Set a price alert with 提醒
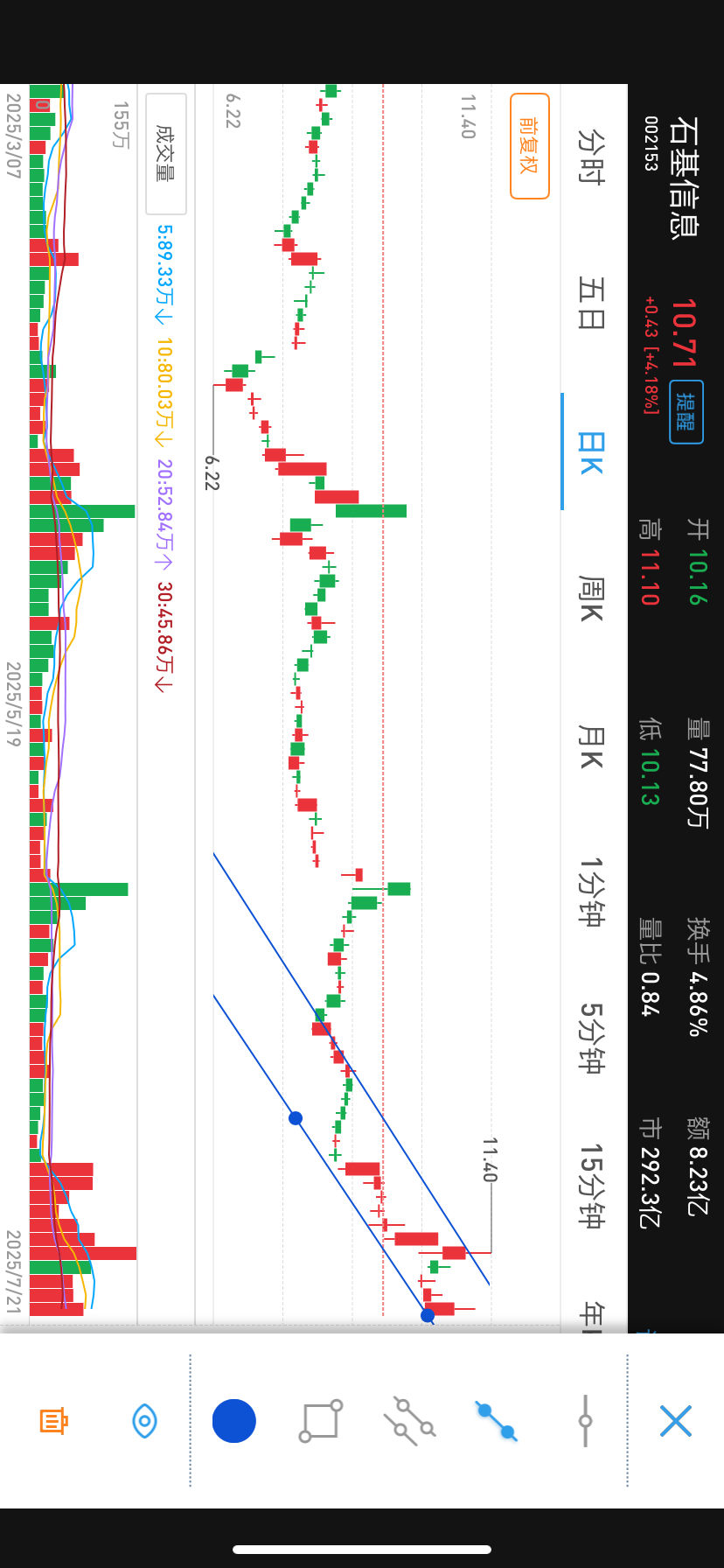The image size is (724, 1568). coord(686,412)
